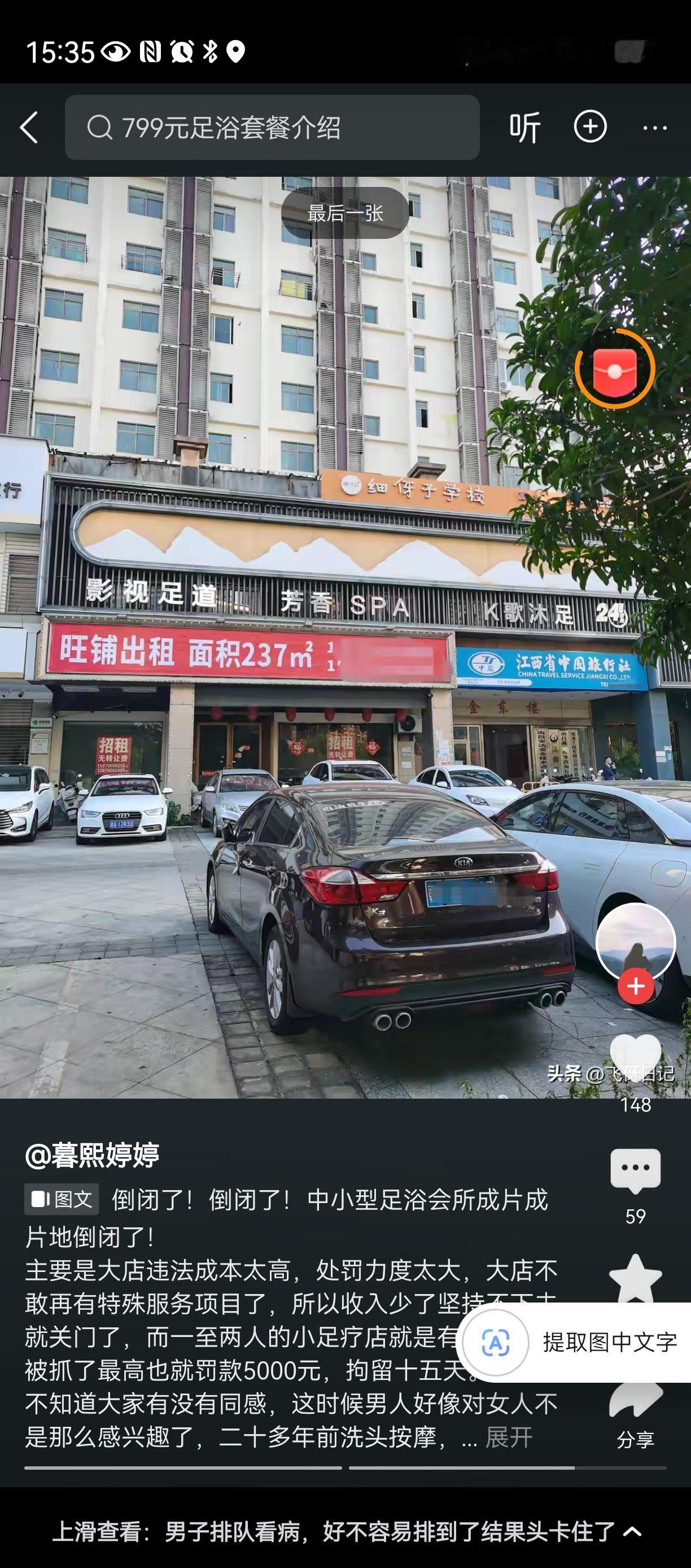The image size is (691, 1568).
Task: Follow the author via the red plus toggle
Action: [x=636, y=985]
